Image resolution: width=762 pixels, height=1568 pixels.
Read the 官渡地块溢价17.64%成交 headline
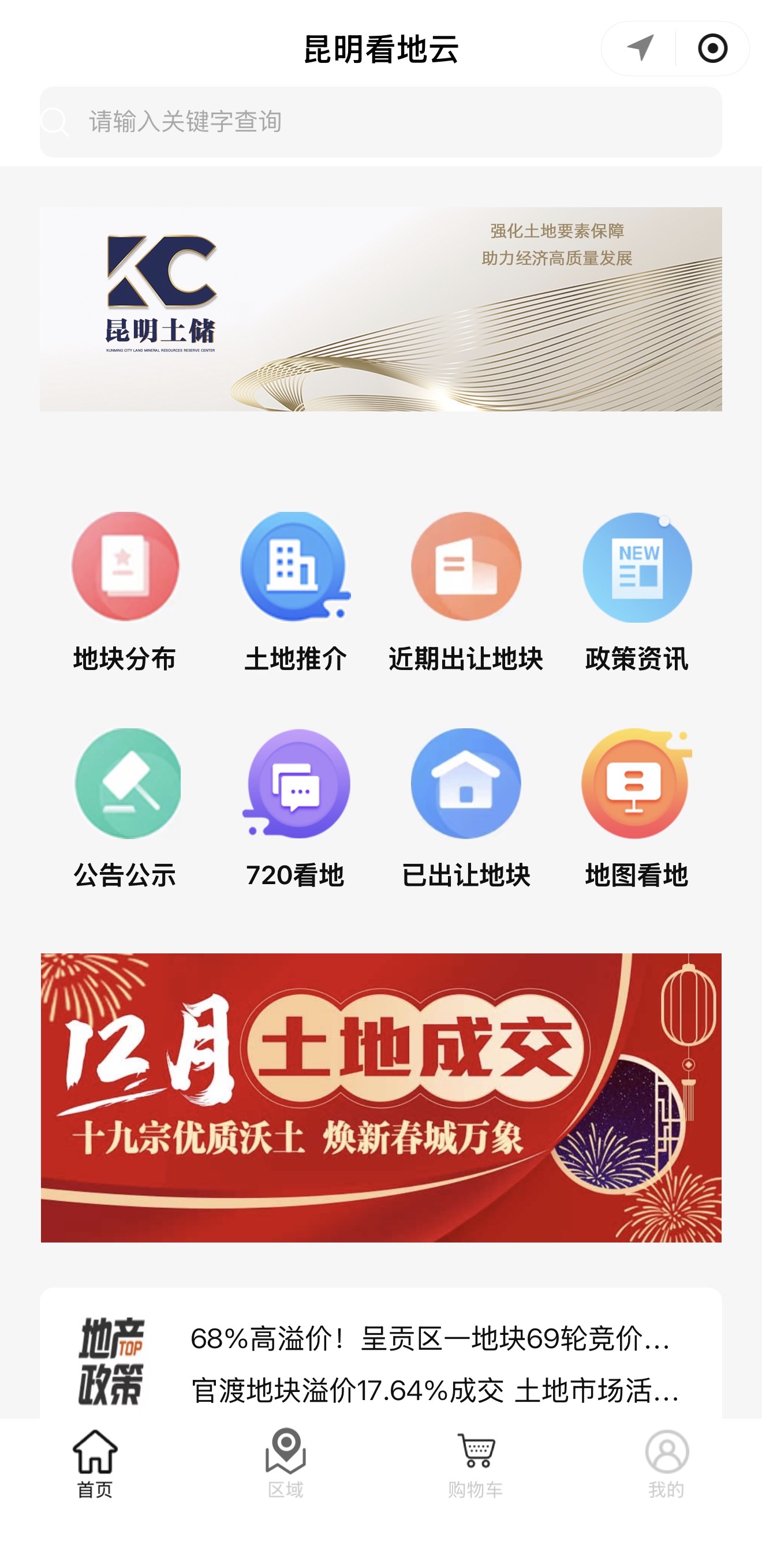point(435,1391)
